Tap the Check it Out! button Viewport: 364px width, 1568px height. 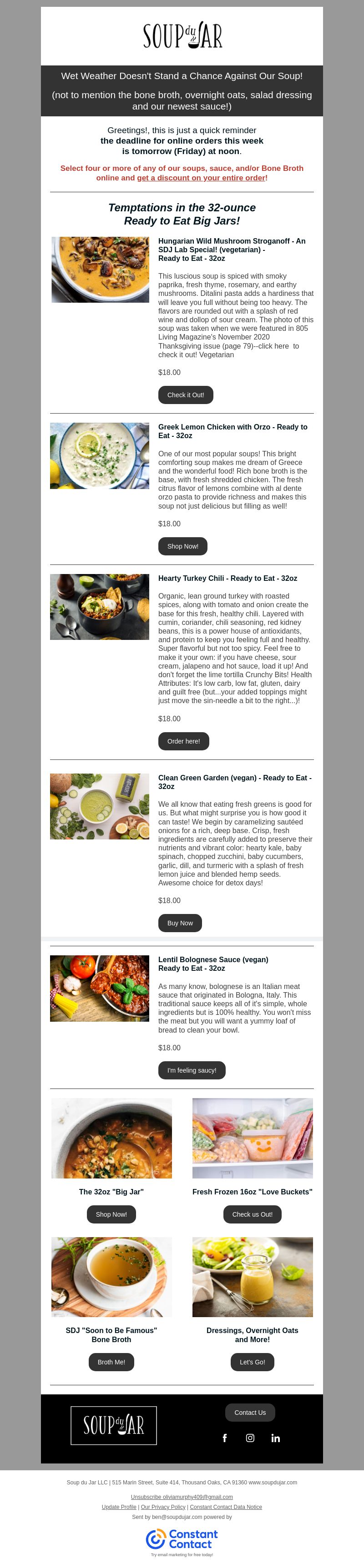(x=185, y=395)
